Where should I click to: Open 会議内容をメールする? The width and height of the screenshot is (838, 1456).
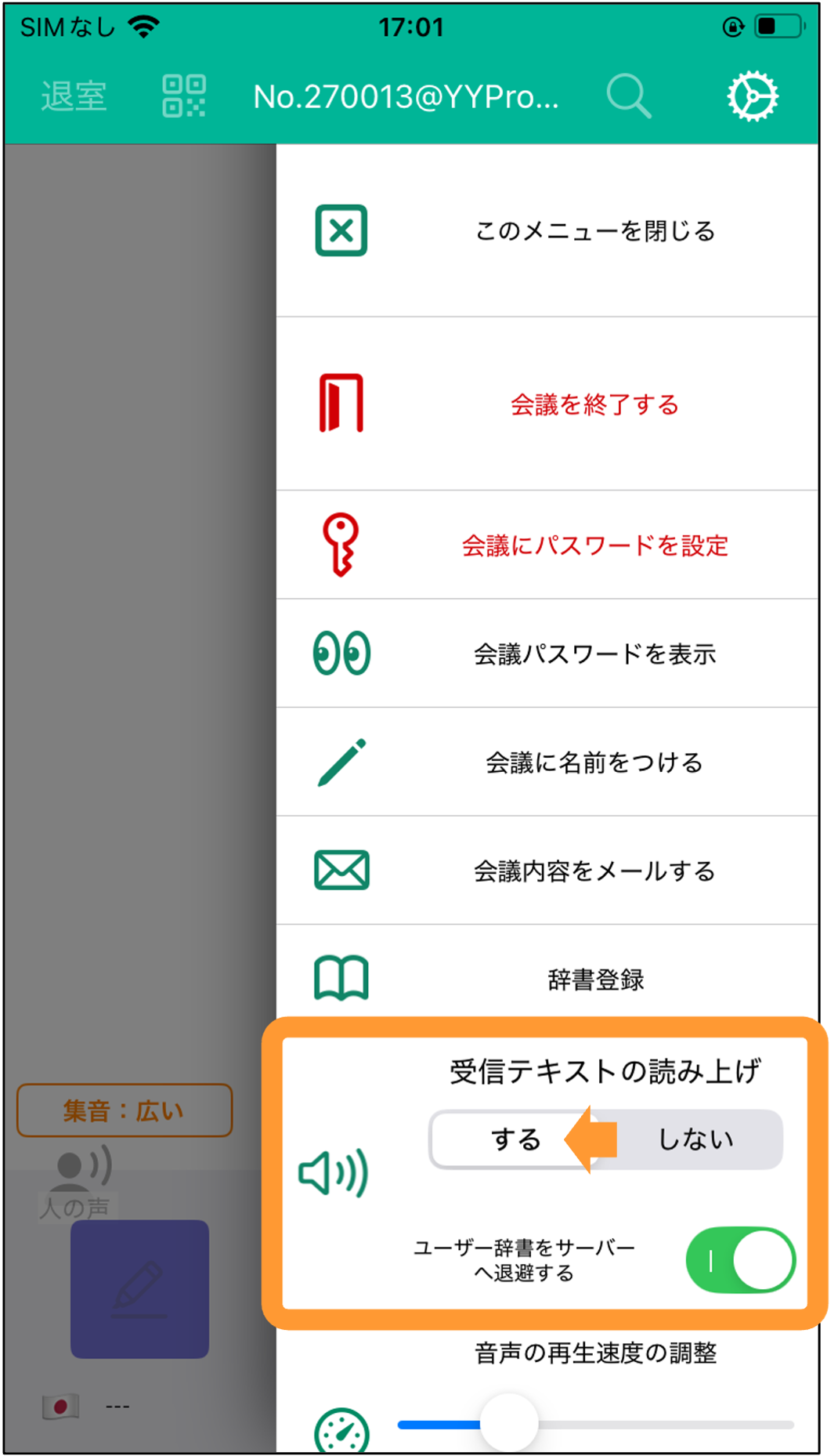(x=547, y=871)
